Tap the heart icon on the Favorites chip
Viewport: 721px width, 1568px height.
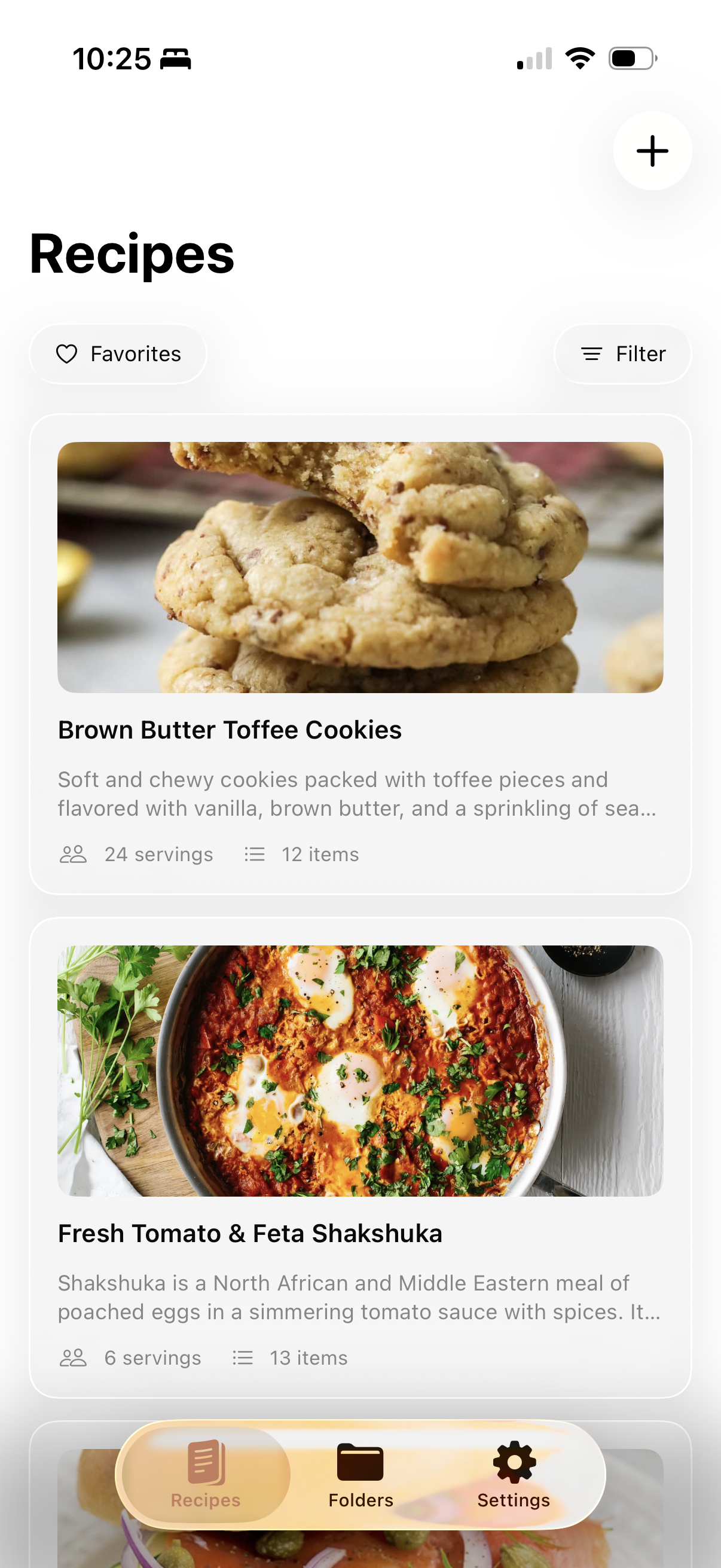[x=67, y=353]
